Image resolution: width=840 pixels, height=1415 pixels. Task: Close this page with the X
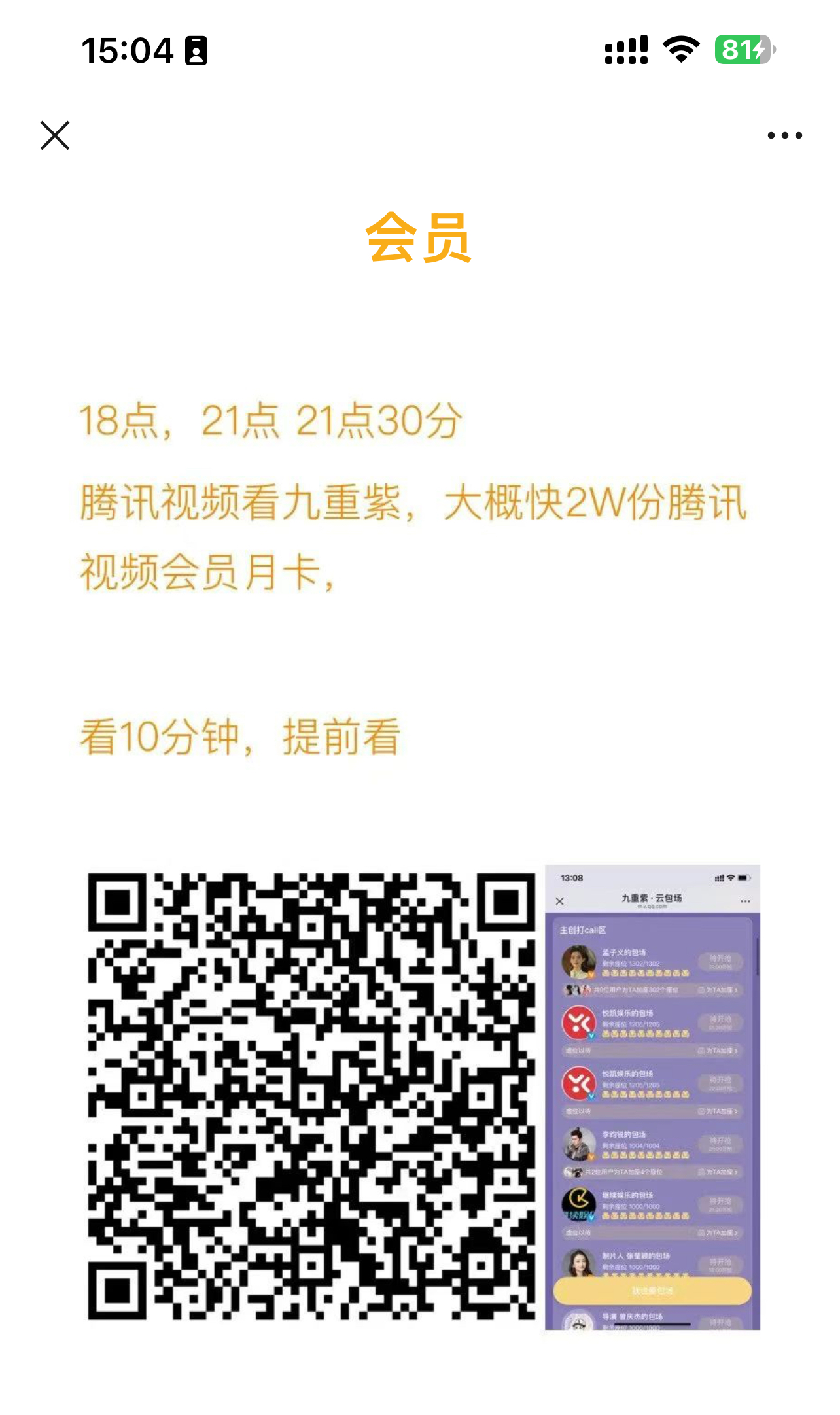tap(55, 135)
